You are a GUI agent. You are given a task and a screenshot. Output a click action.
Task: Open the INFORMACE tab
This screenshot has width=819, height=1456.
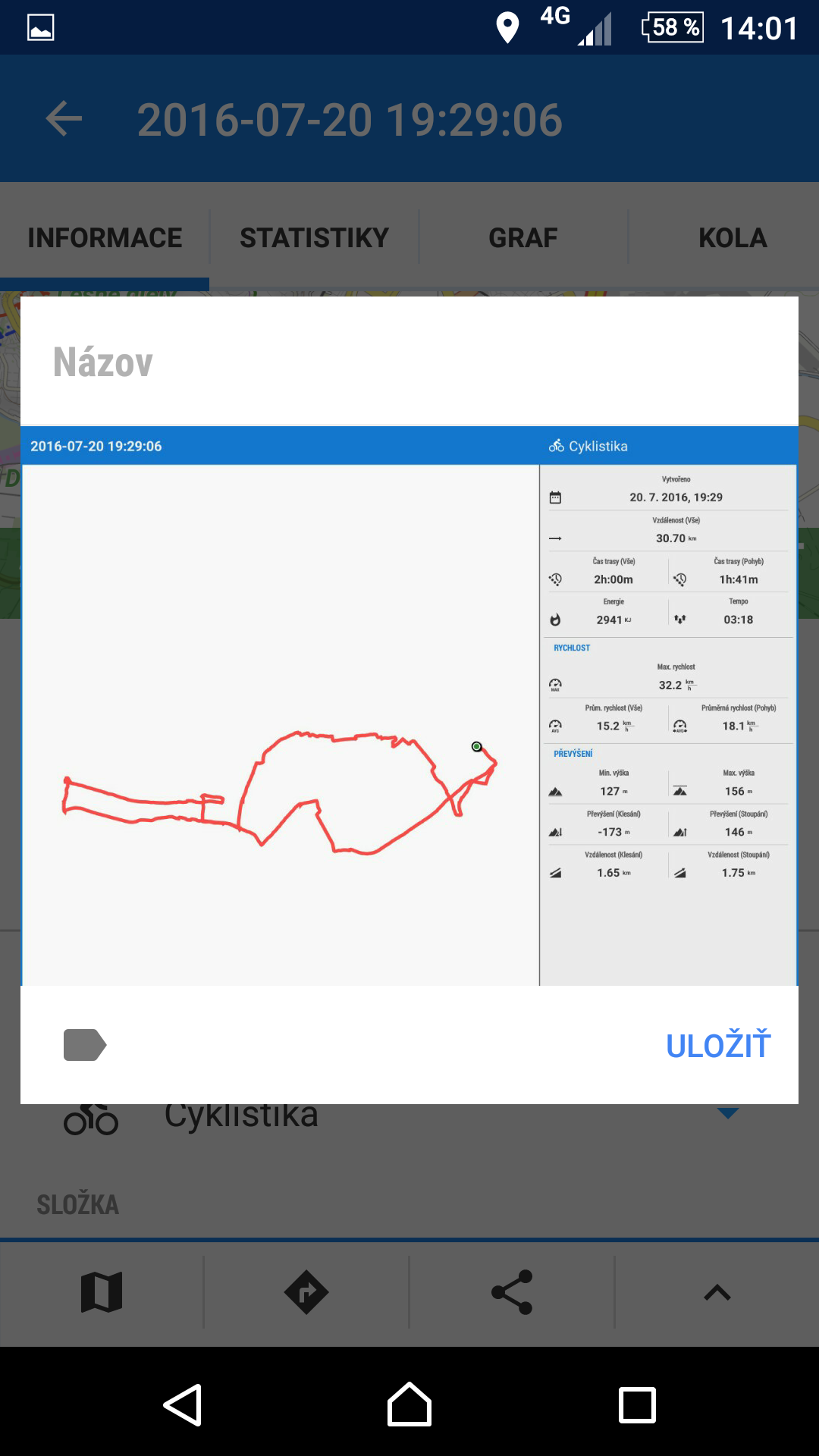(x=105, y=238)
